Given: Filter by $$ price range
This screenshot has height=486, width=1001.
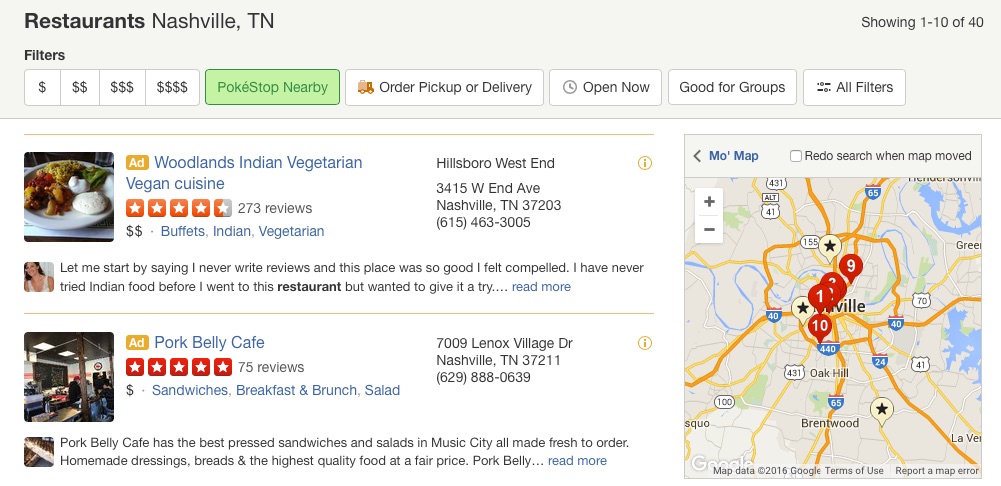Looking at the screenshot, I should click(x=80, y=87).
